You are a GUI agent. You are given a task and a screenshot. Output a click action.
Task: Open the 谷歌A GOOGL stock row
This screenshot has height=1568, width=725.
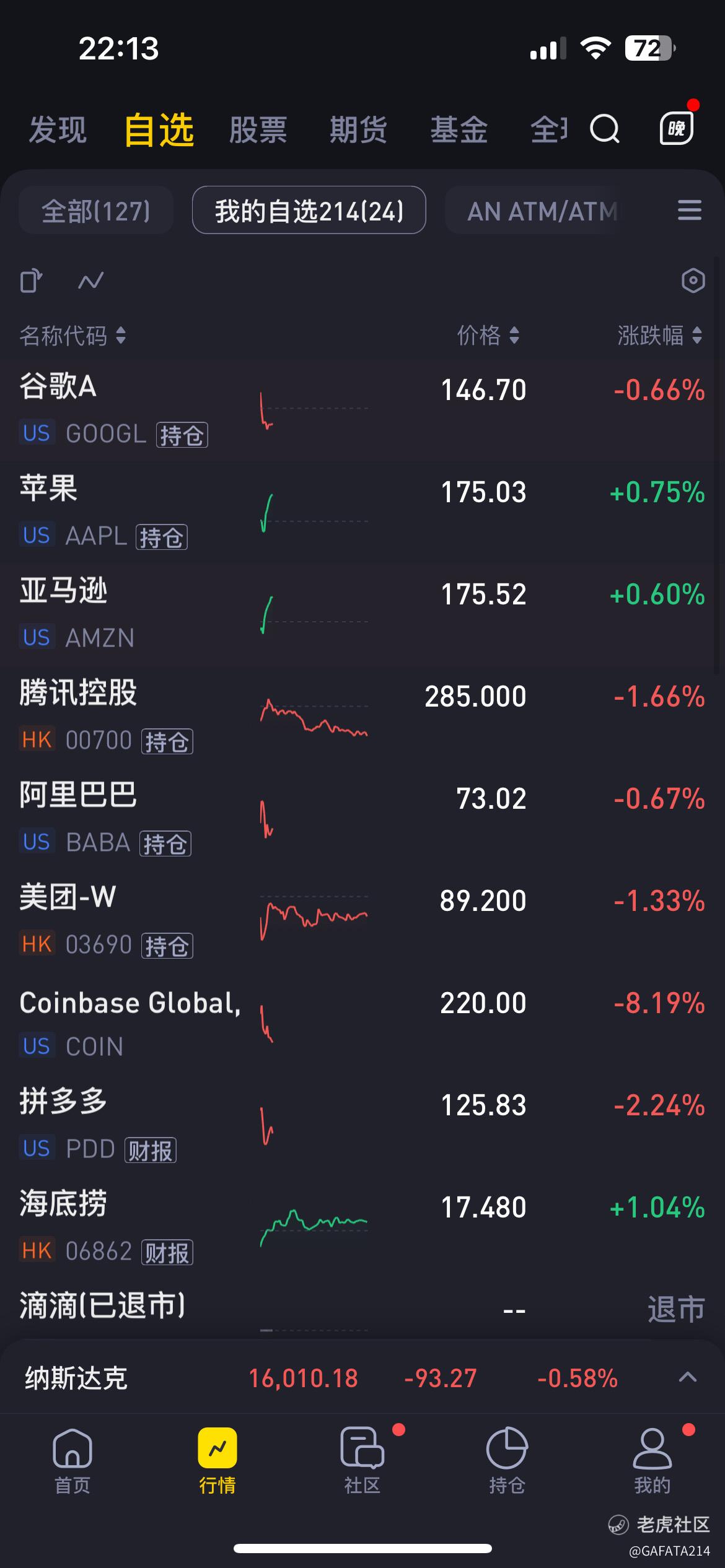coord(362,410)
